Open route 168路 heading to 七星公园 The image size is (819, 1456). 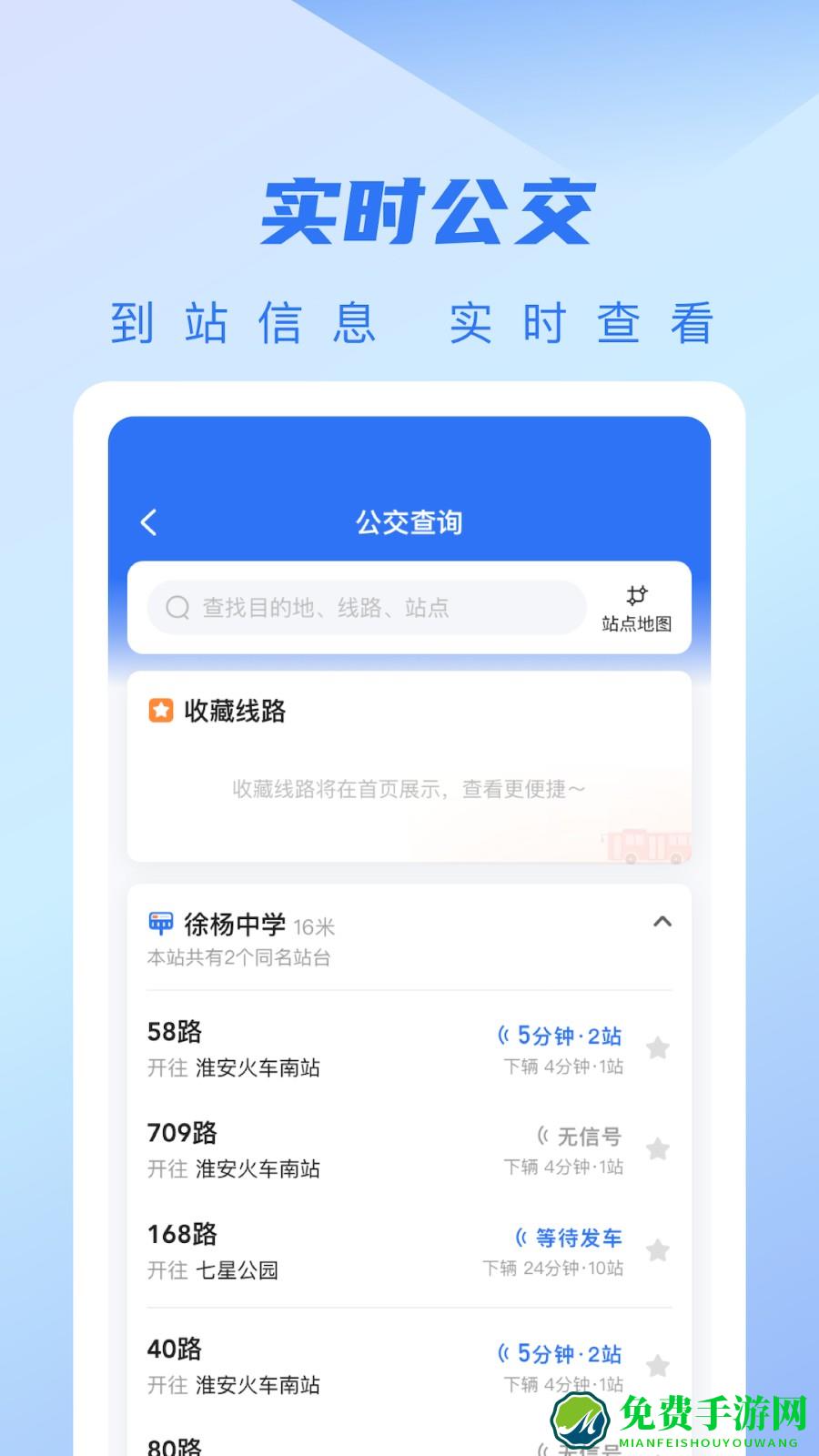(182, 1236)
